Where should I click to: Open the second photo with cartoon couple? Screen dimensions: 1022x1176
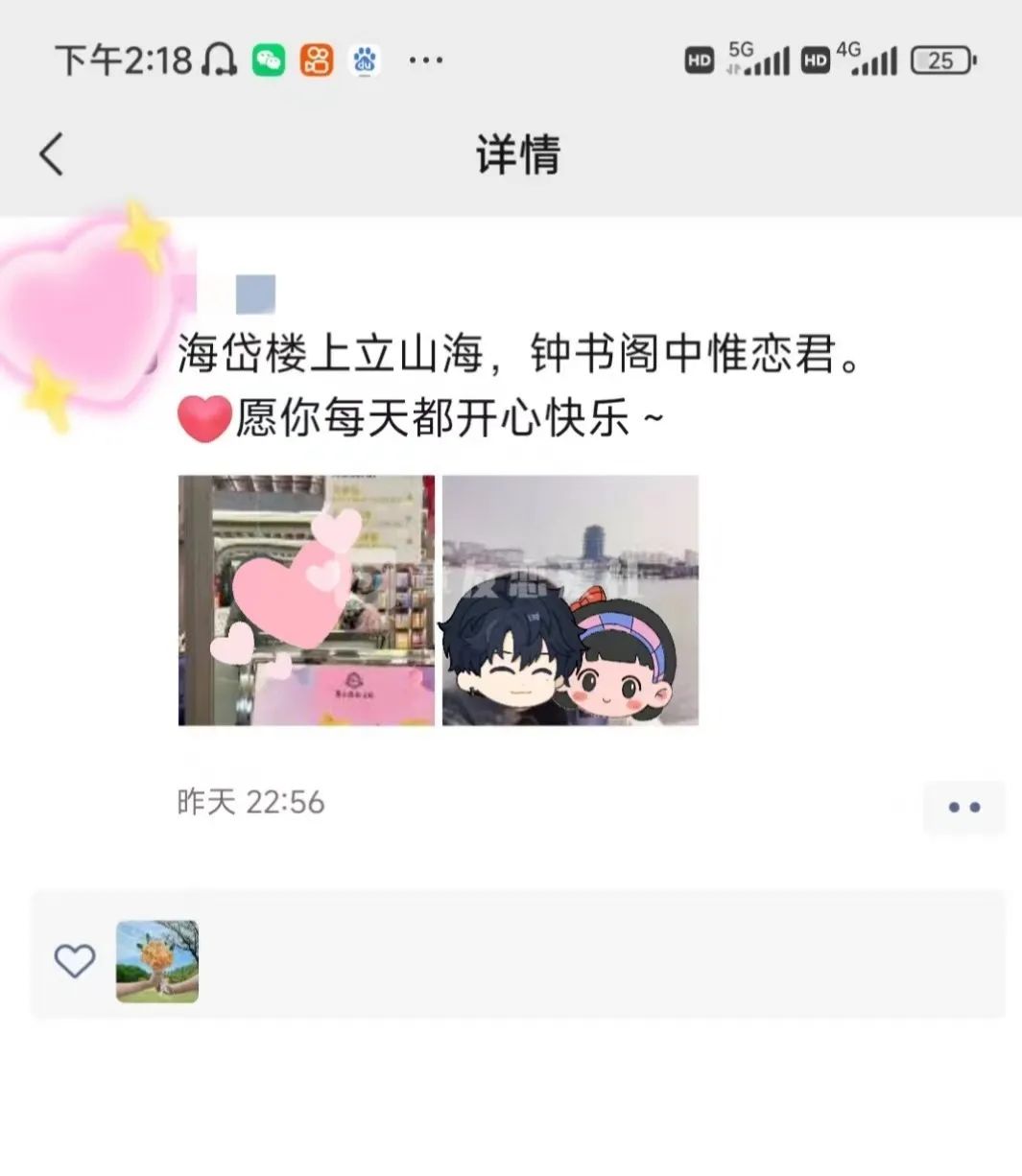coord(570,600)
